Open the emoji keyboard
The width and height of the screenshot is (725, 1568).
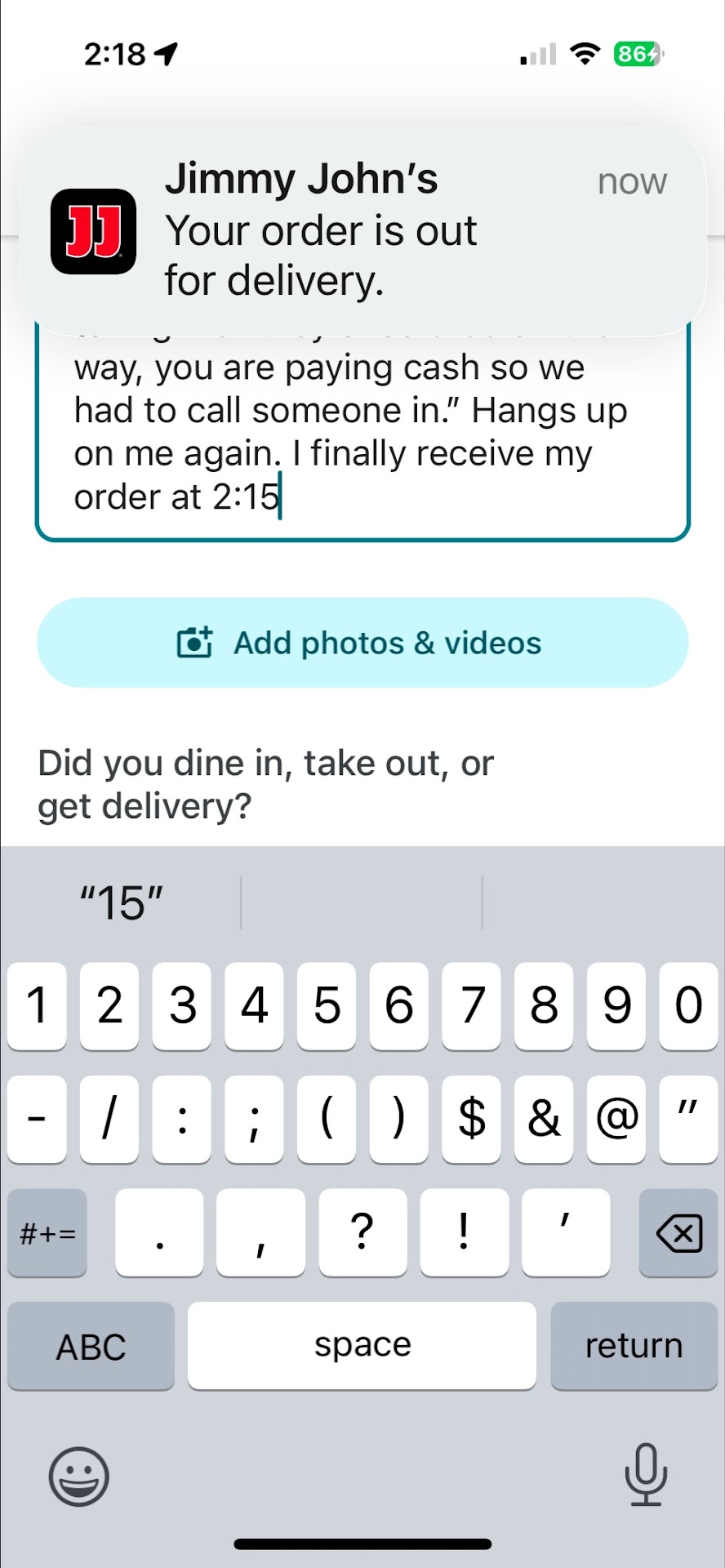click(x=78, y=1476)
